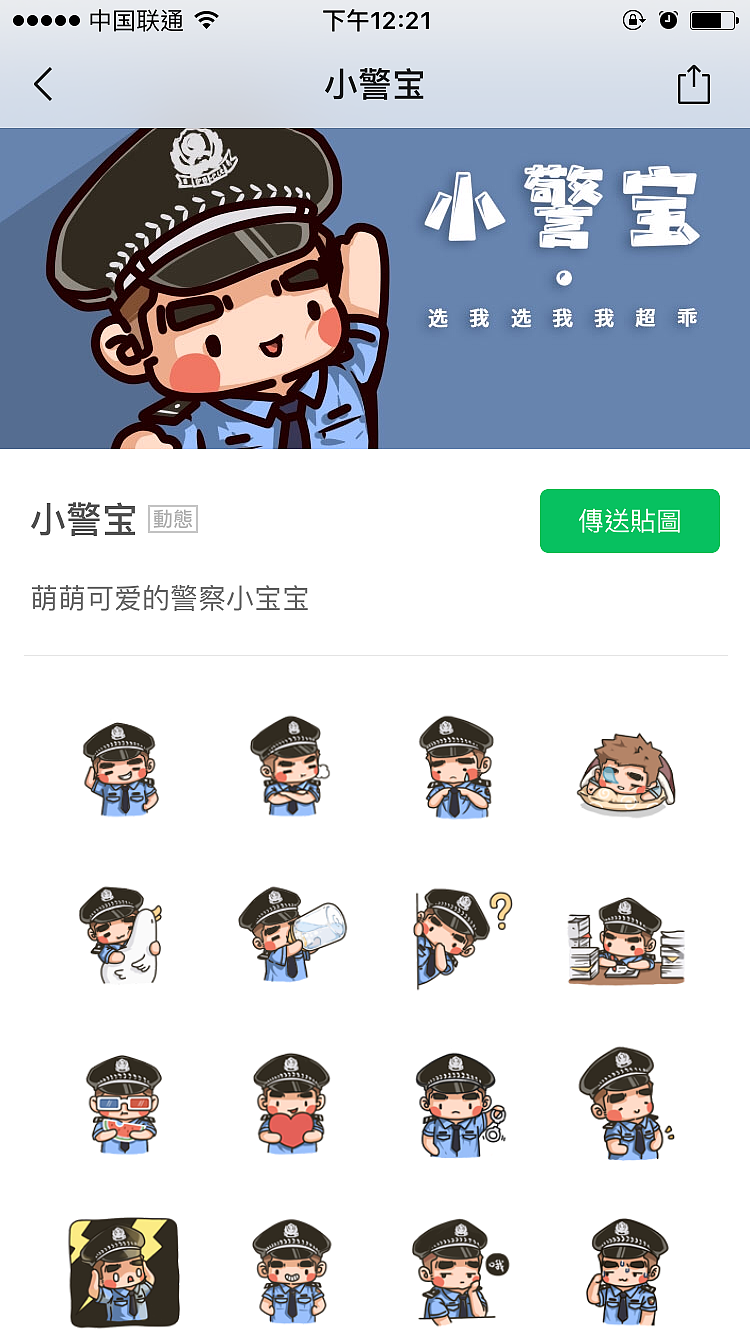Tap the arms-crossed sighing cop sticker
Image resolution: width=750 pixels, height=1334 pixels.
(290, 765)
